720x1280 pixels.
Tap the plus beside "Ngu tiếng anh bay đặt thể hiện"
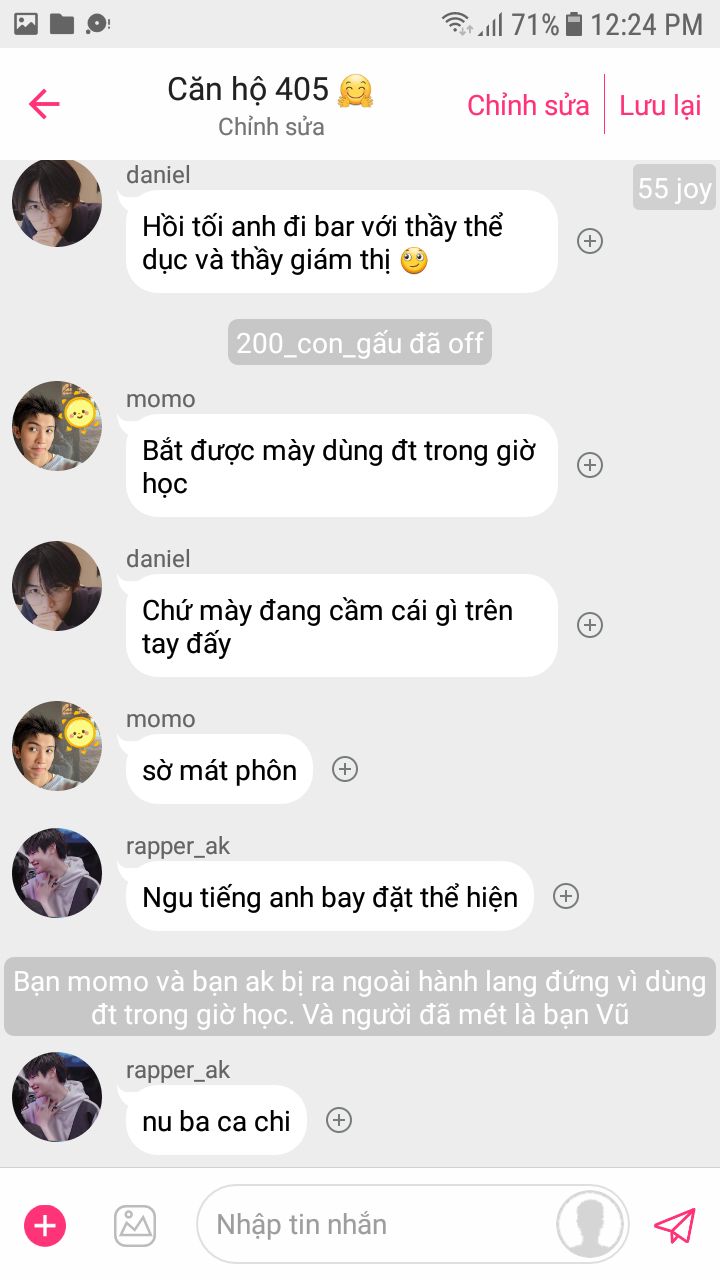tap(566, 896)
